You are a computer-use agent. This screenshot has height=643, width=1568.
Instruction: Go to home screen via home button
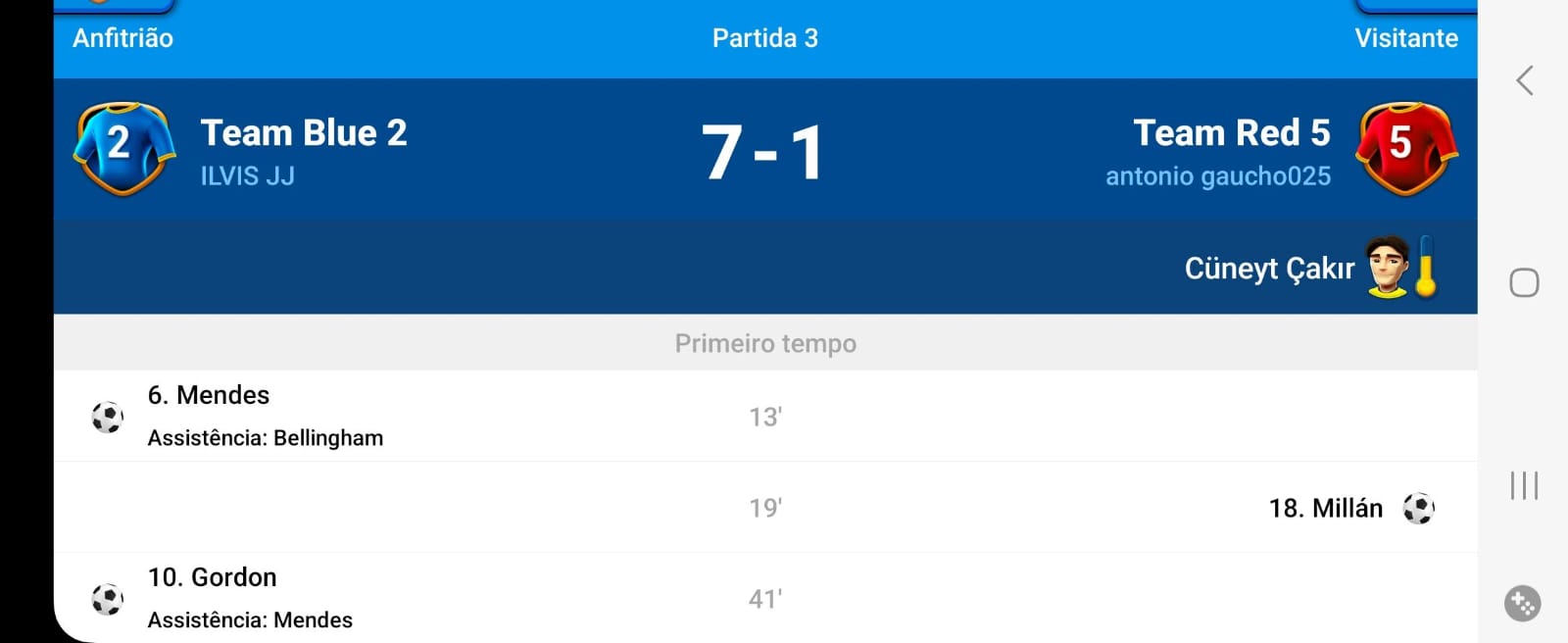coord(1524,283)
